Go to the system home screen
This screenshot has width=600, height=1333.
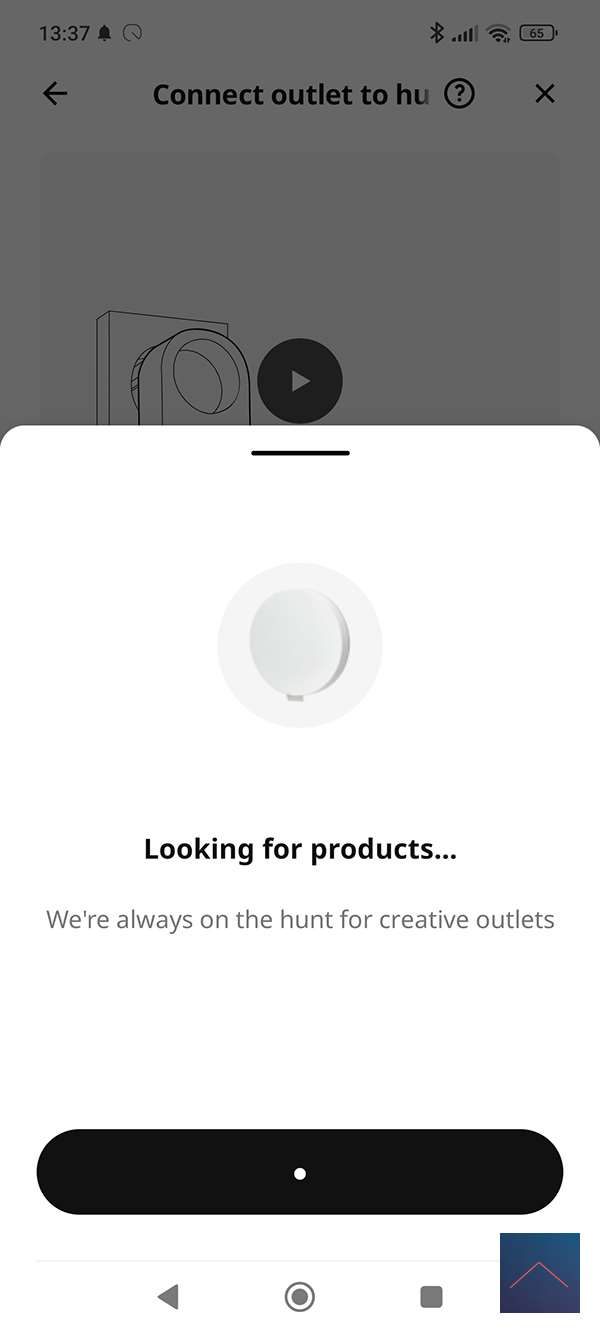(299, 1297)
